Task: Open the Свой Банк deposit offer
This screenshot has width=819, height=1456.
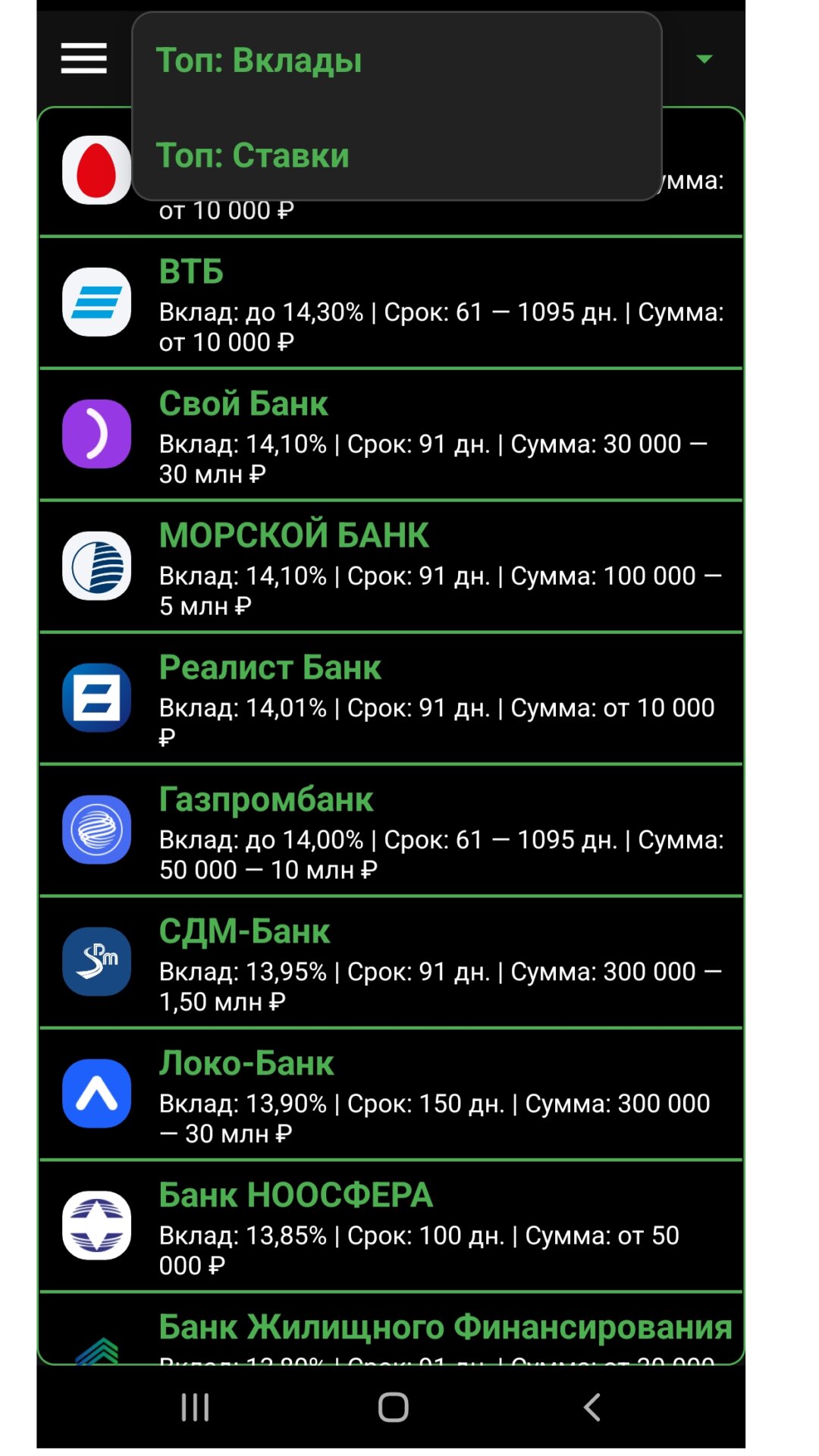Action: click(x=391, y=435)
